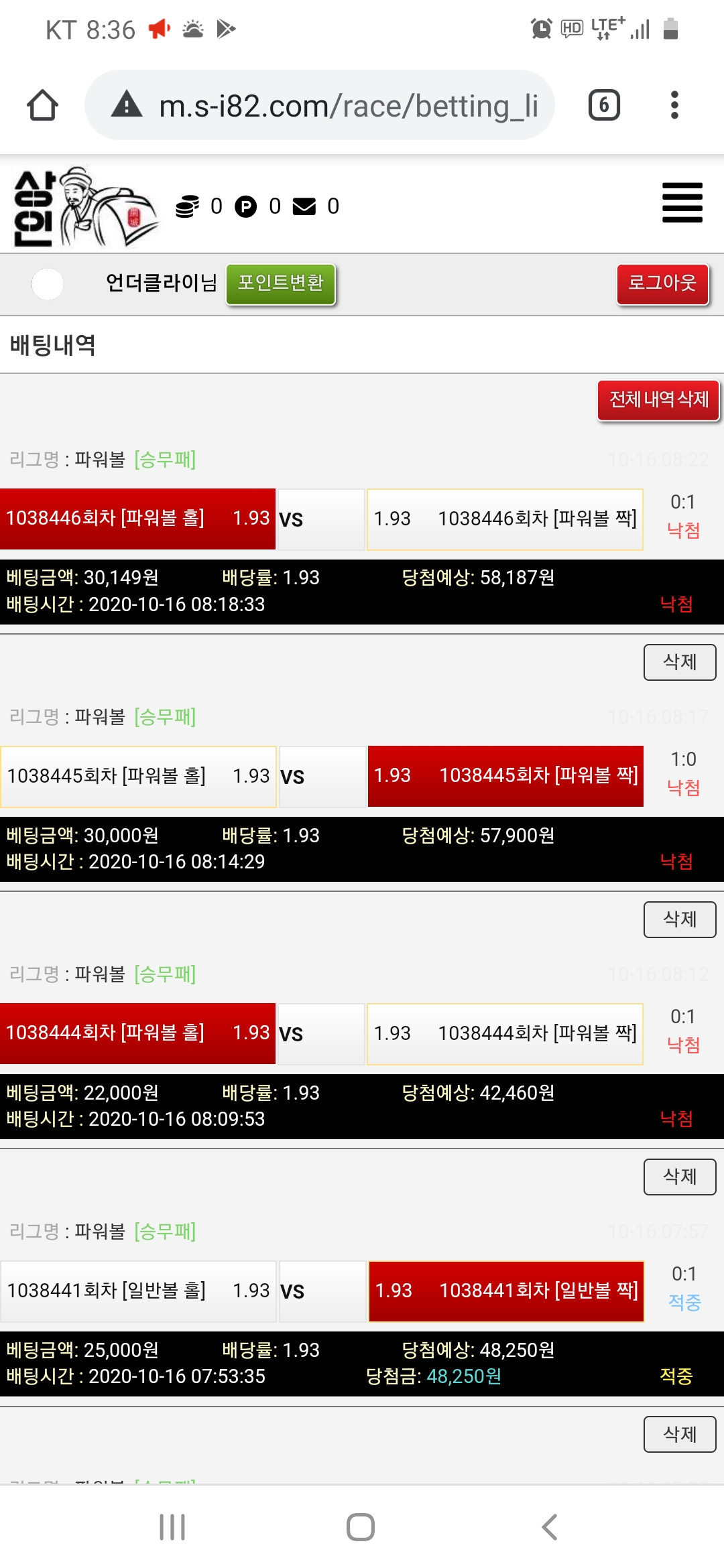This screenshot has width=724, height=1568.
Task: Delete all history with 전체 내역 삭제
Action: [658, 400]
